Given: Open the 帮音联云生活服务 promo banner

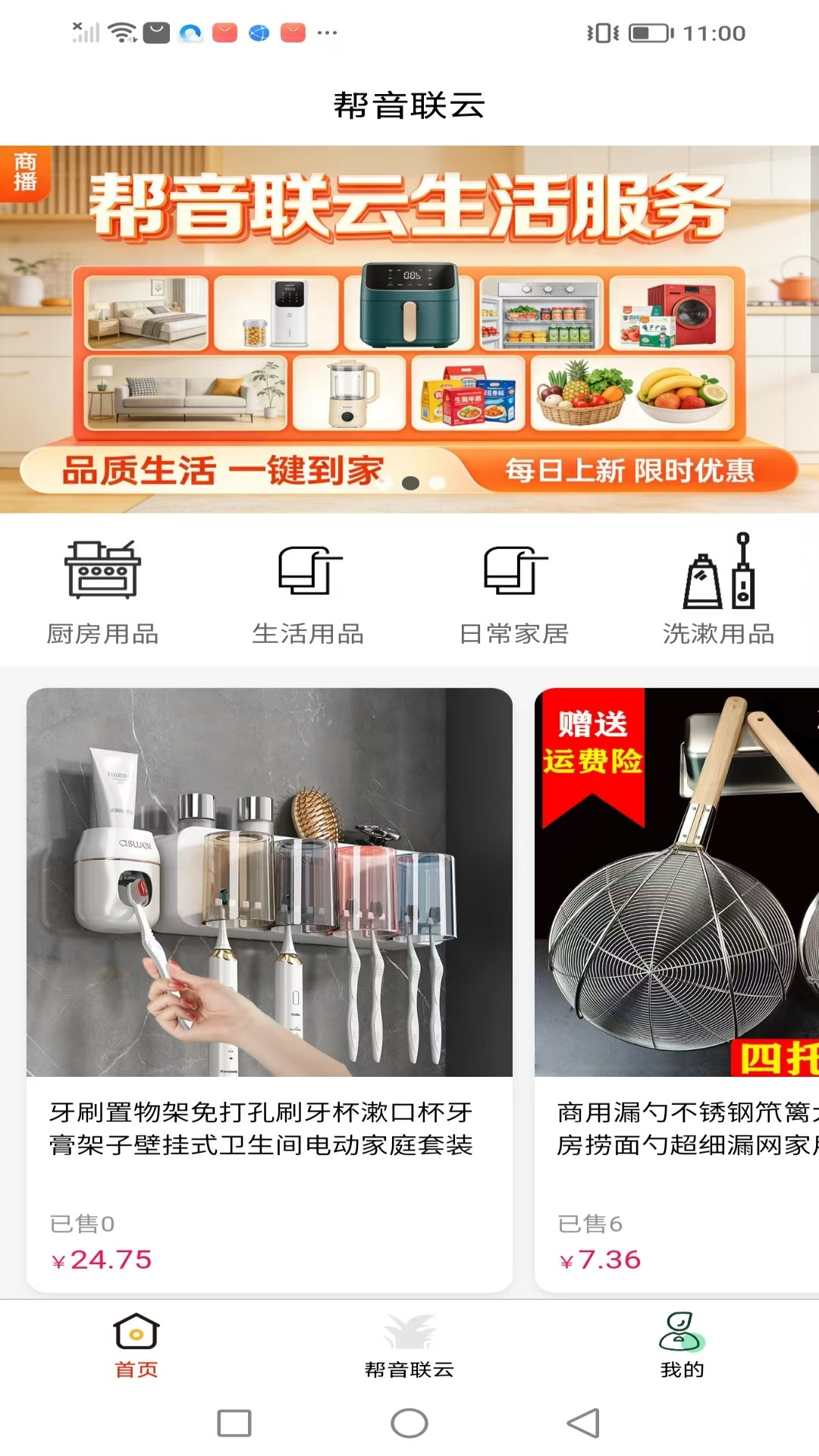Looking at the screenshot, I should pos(409,329).
